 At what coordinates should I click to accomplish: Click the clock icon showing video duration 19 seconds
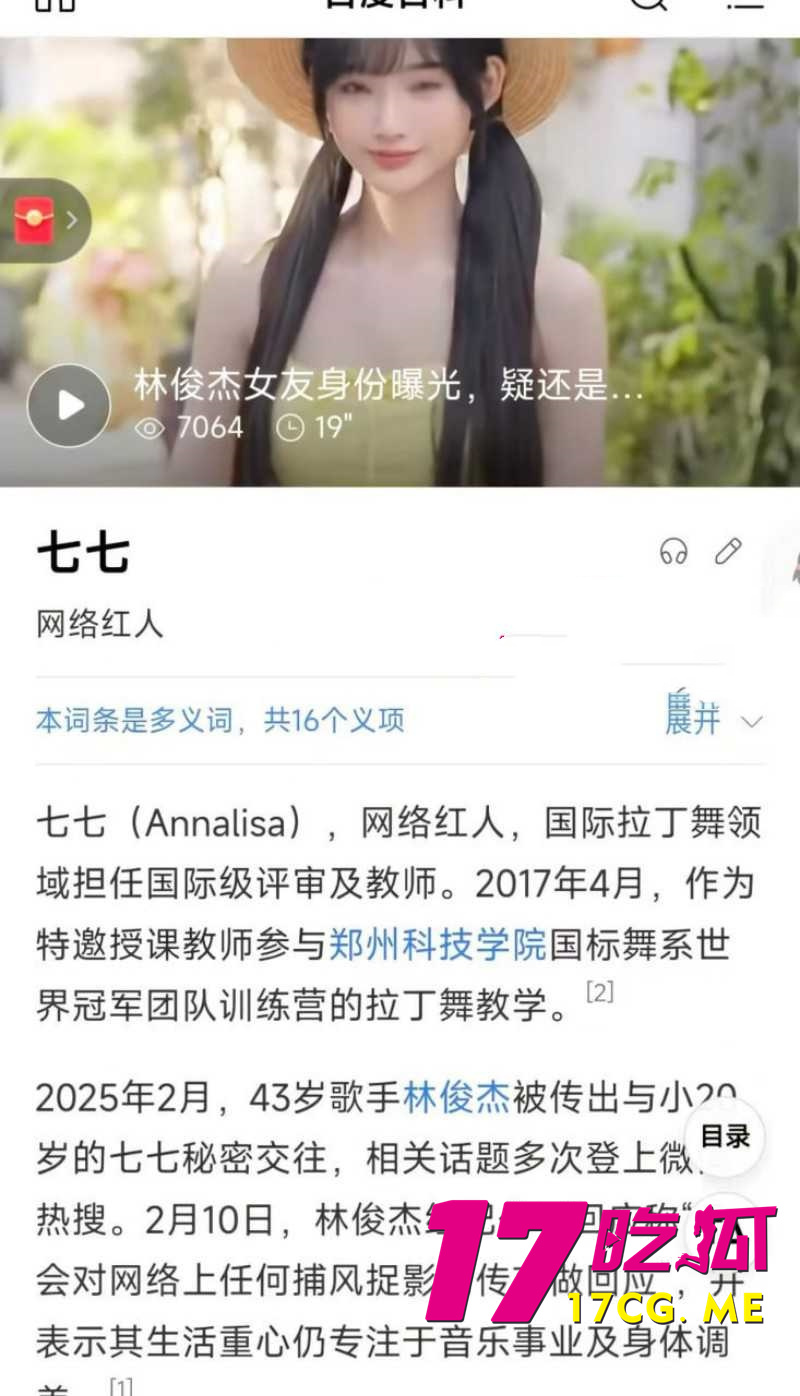[290, 427]
